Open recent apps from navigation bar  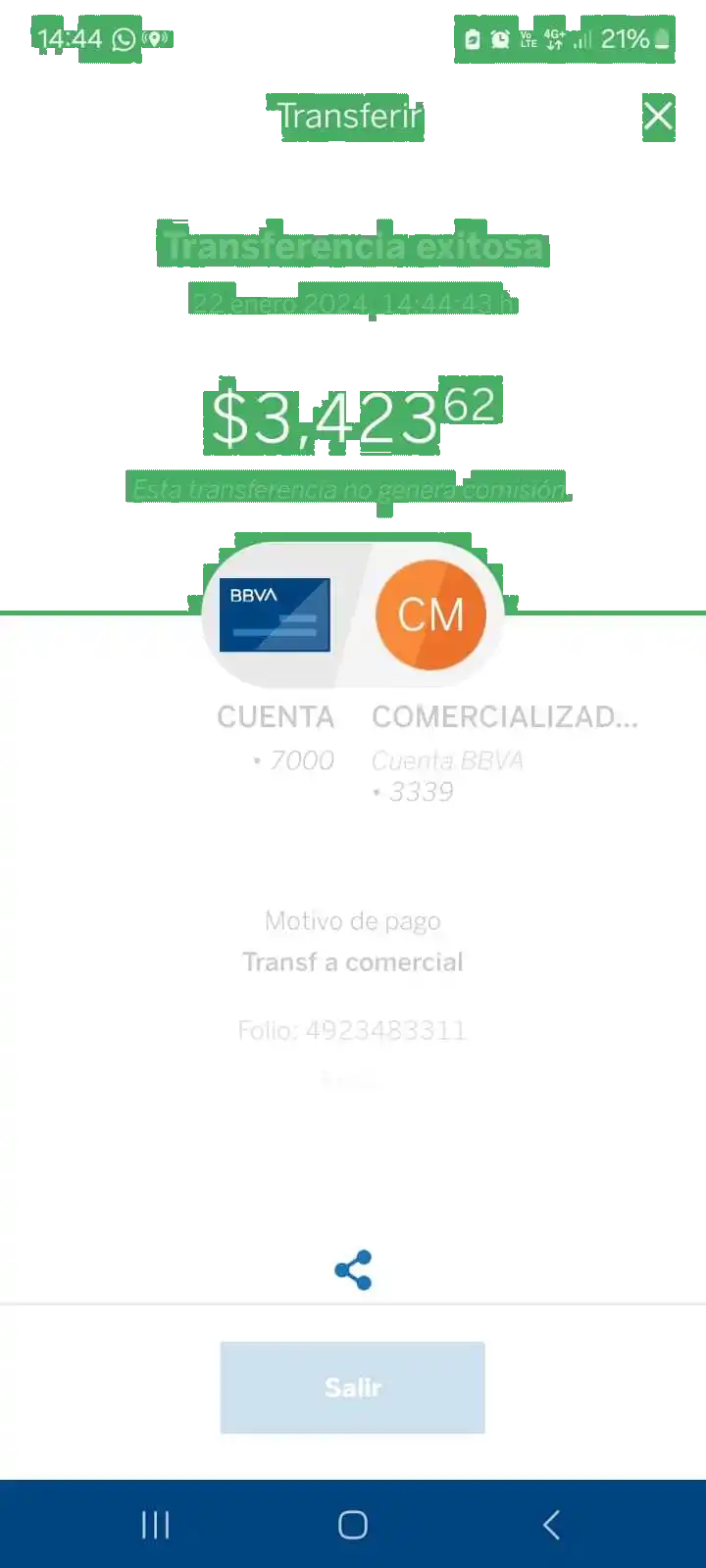(x=155, y=1525)
